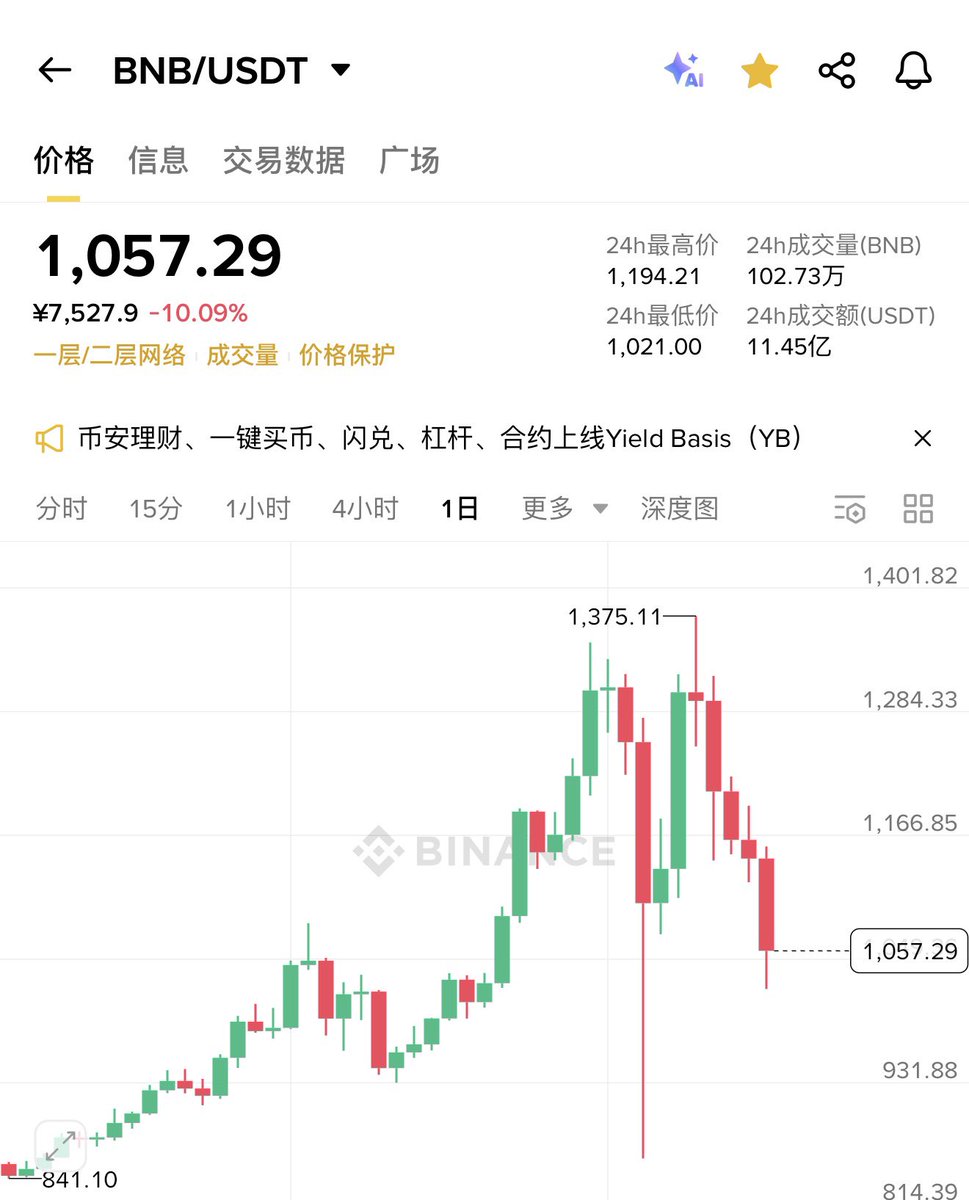Screen dimensions: 969x1200
Task: Select the 4小时 chart interval
Action: [x=365, y=508]
